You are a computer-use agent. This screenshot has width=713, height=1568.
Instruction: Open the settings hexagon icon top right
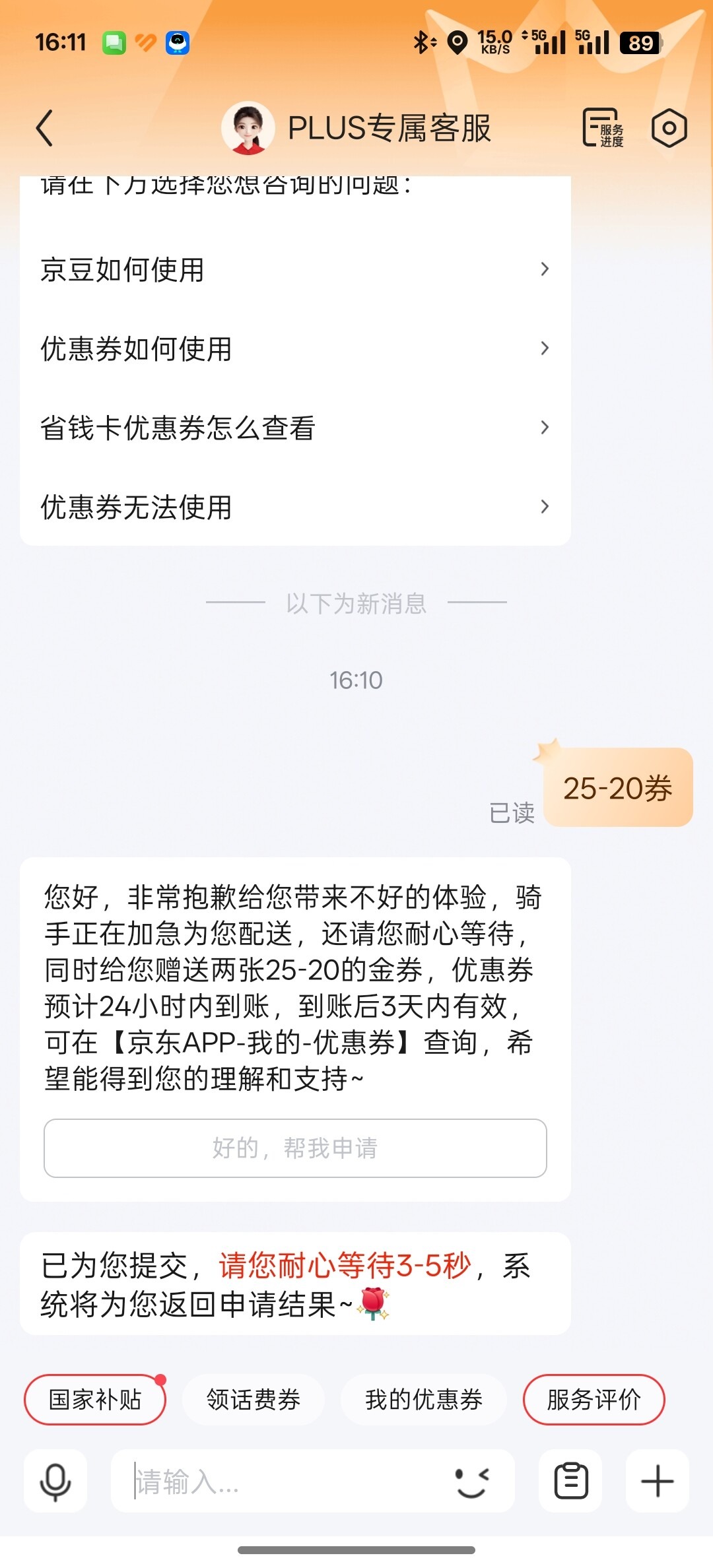pyautogui.click(x=669, y=128)
